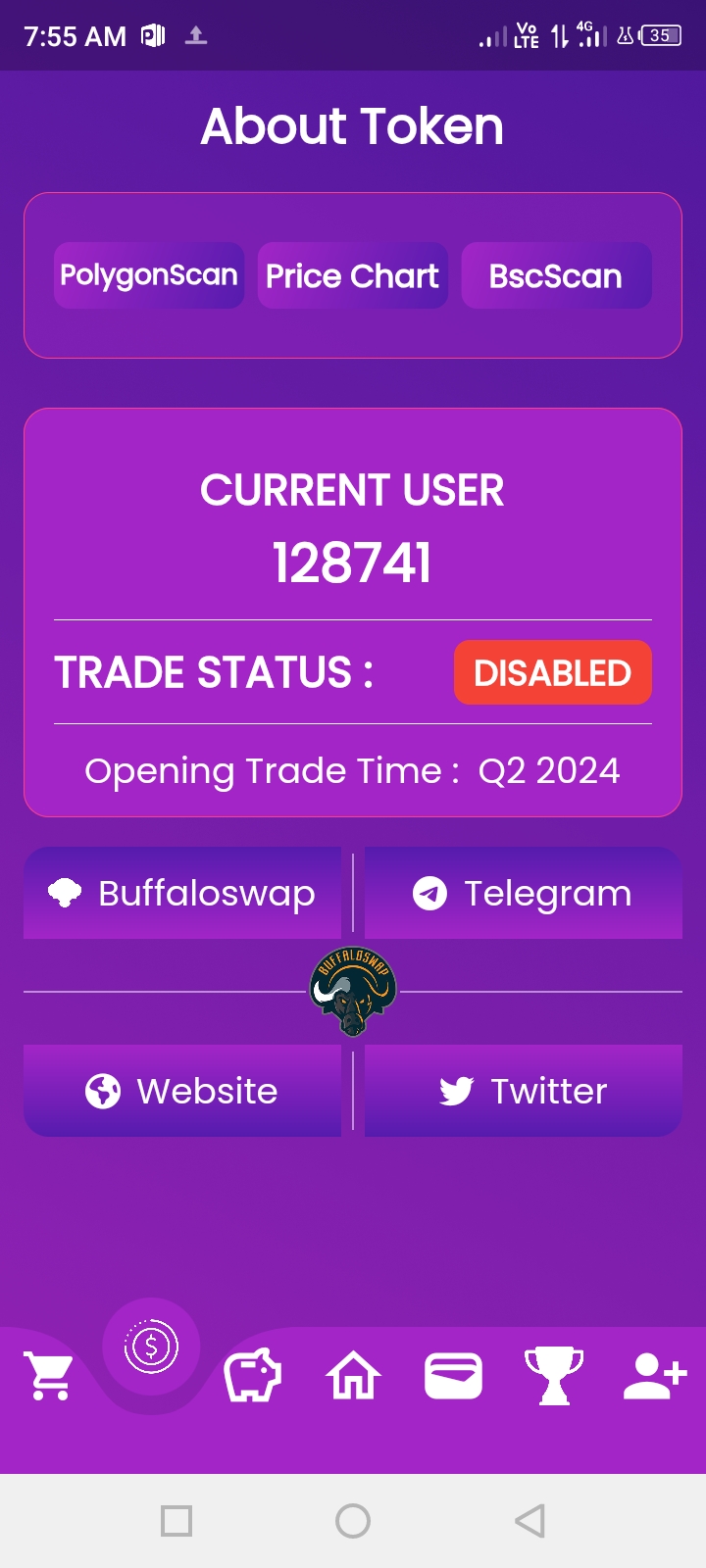Open the wallet tab
The height and width of the screenshot is (1568, 706).
pos(453,1376)
